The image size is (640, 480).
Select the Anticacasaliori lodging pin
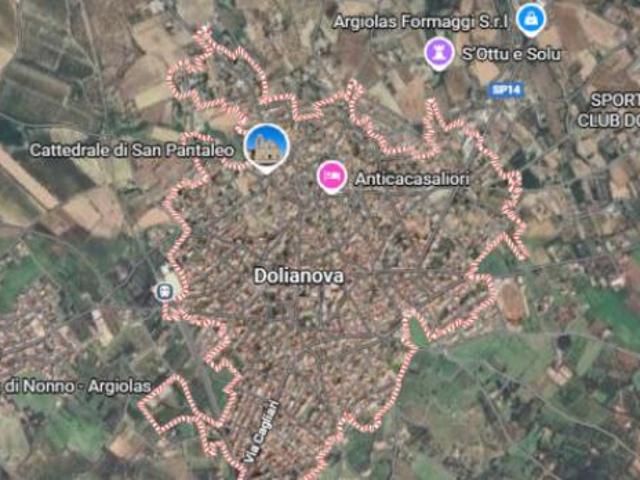click(x=332, y=177)
